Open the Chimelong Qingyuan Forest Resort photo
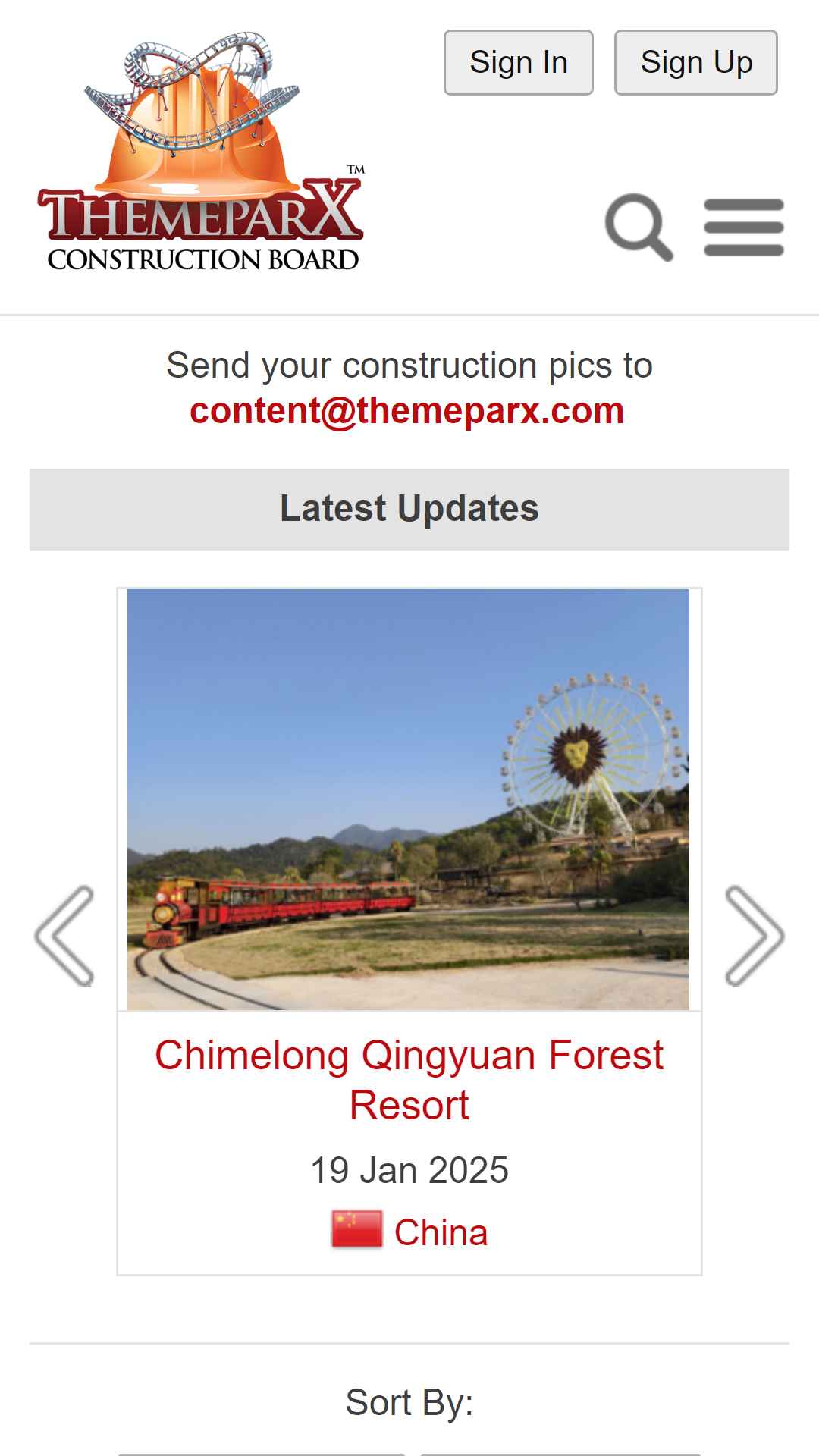 coord(408,799)
